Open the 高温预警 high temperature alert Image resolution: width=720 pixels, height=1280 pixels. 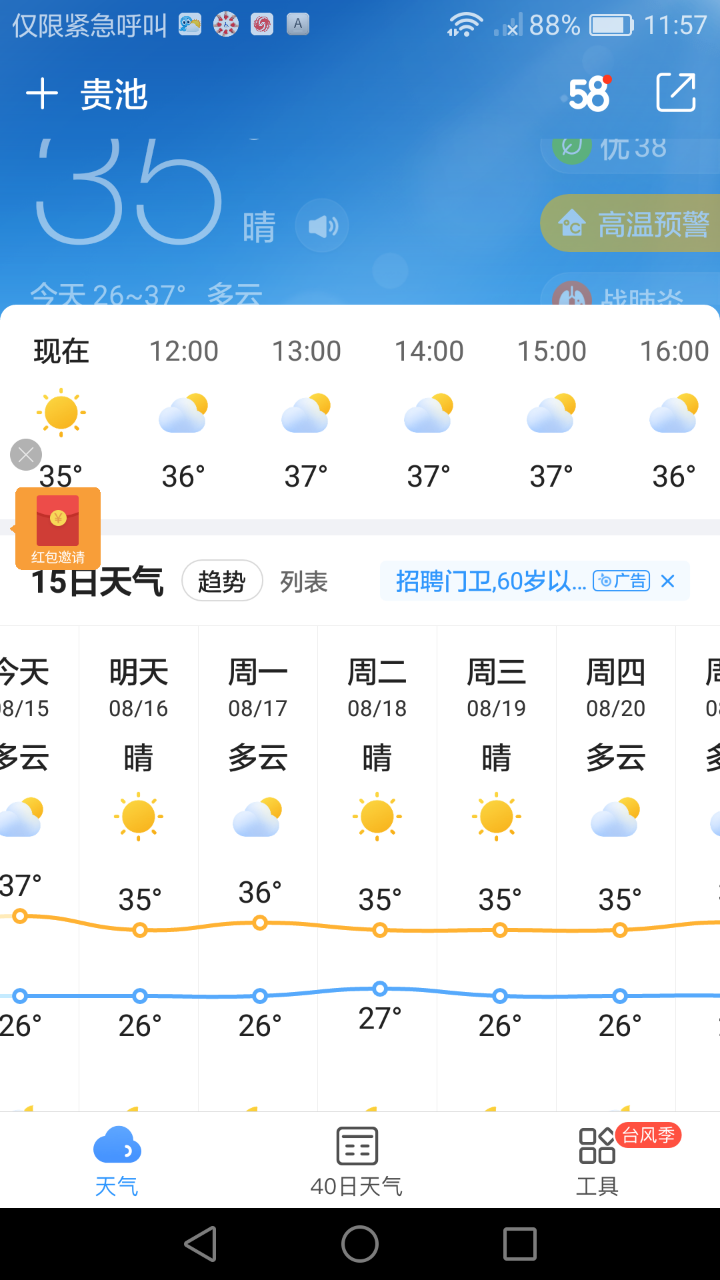632,224
